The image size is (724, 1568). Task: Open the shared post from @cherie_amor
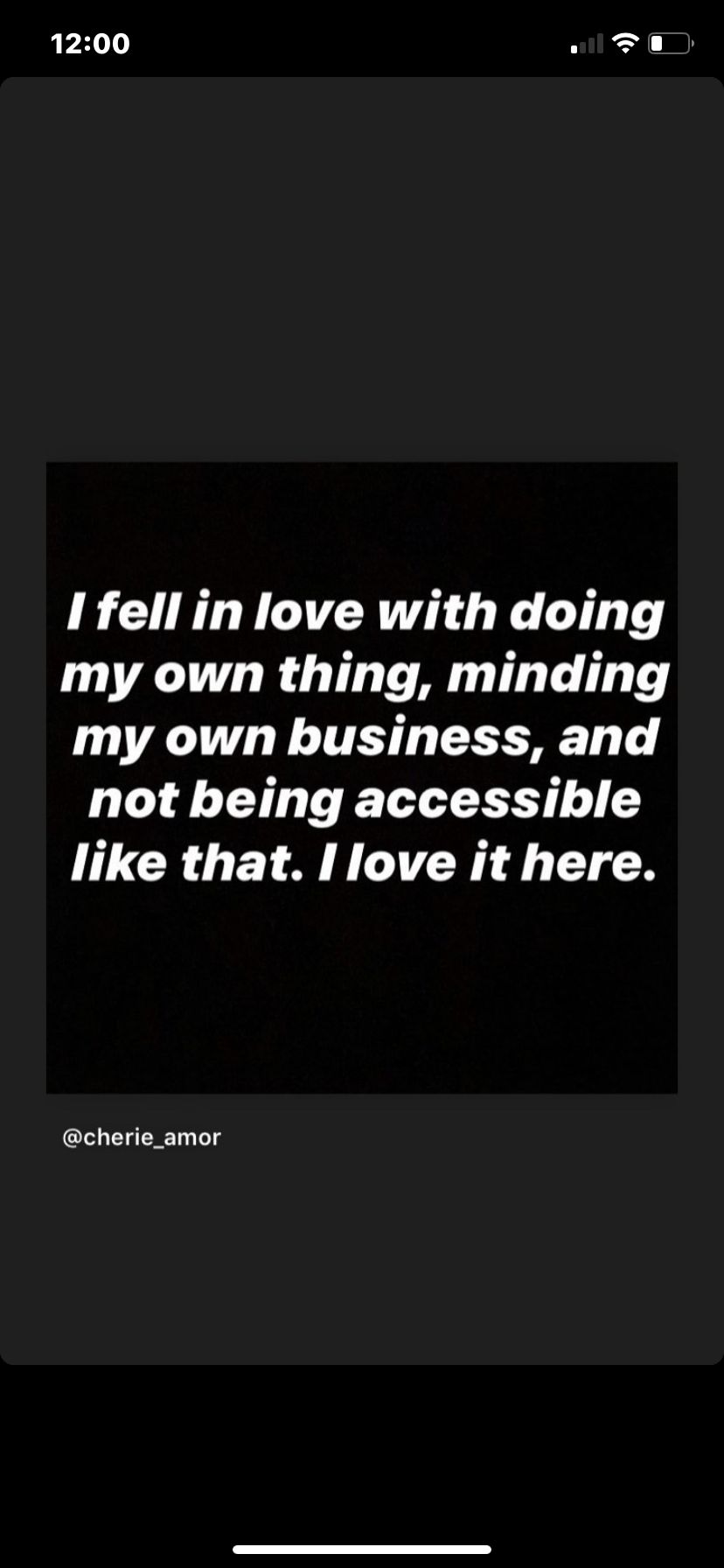coord(362,778)
